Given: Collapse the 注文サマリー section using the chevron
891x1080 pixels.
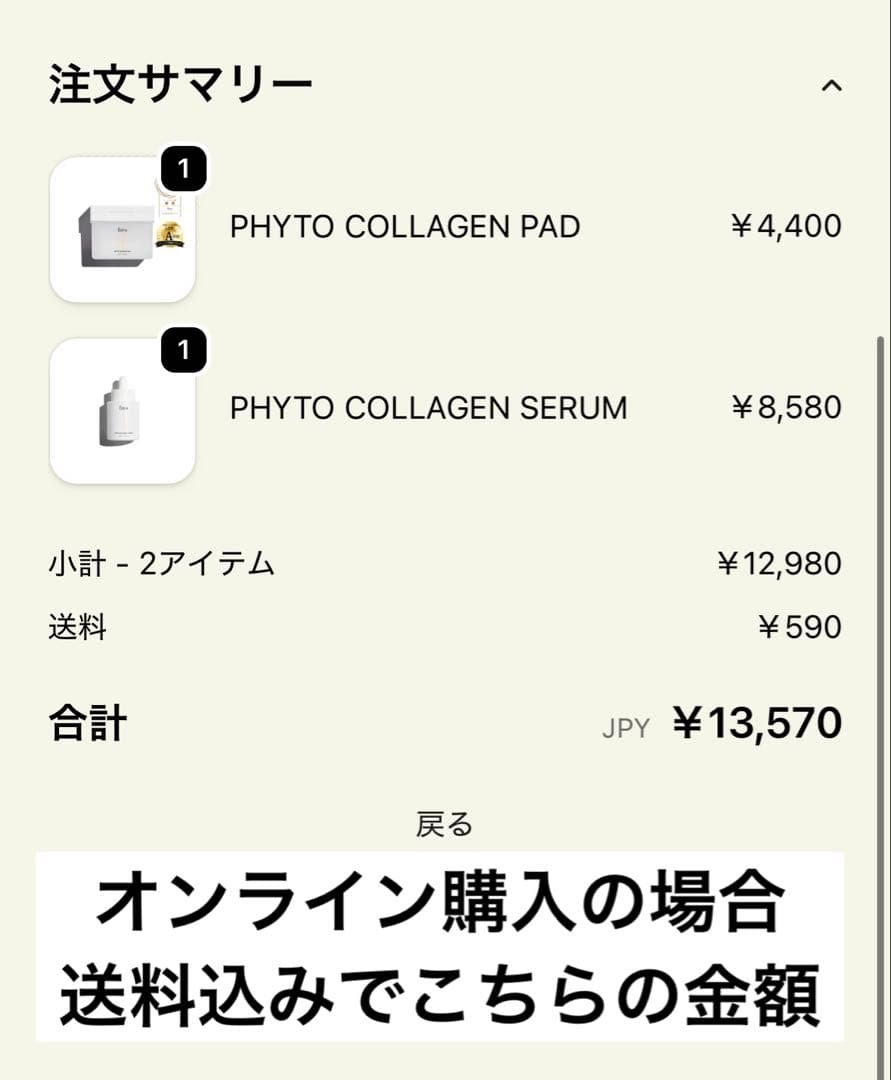Looking at the screenshot, I should [833, 86].
